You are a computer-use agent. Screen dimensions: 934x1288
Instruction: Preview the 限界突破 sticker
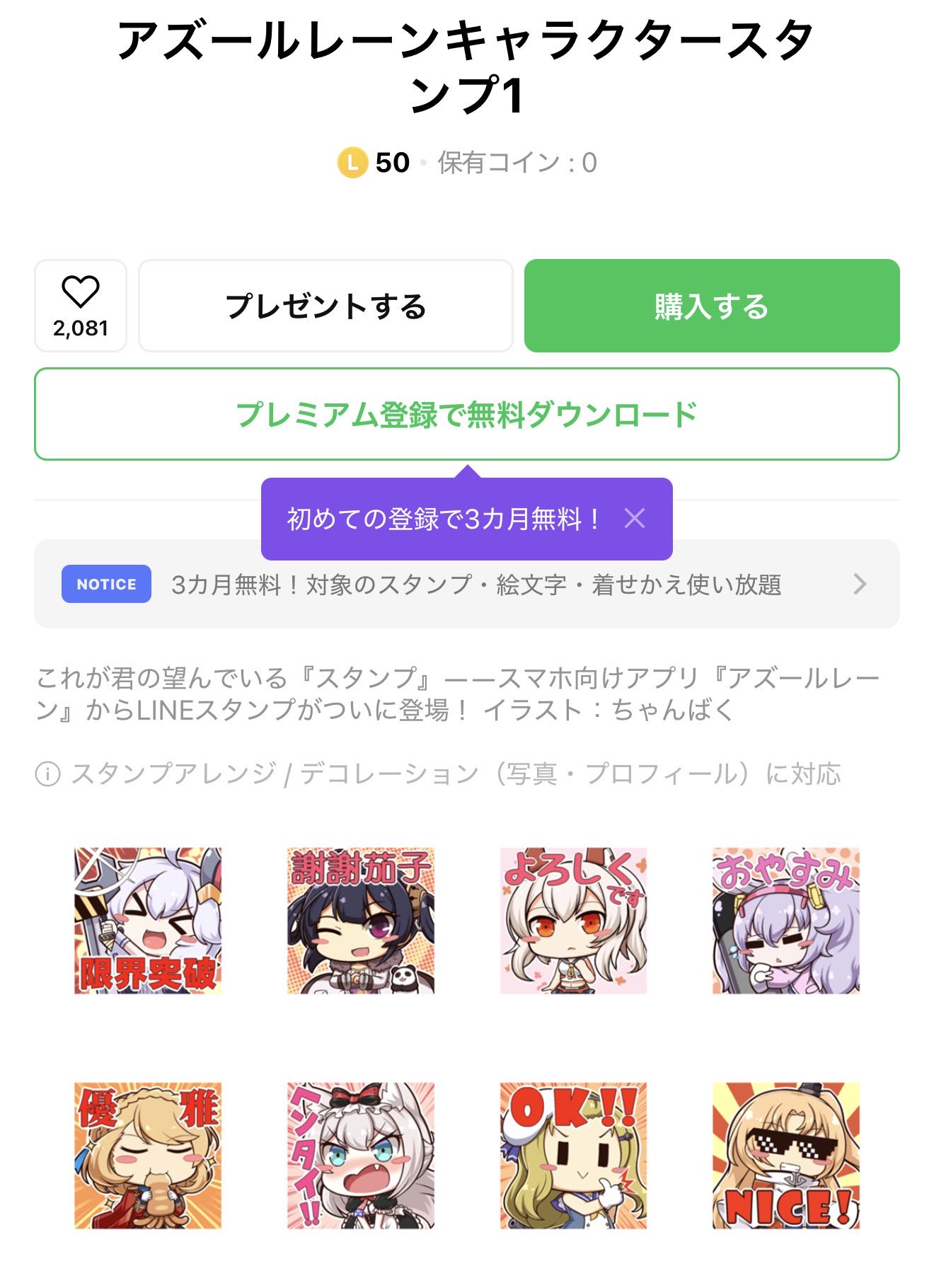click(x=148, y=921)
